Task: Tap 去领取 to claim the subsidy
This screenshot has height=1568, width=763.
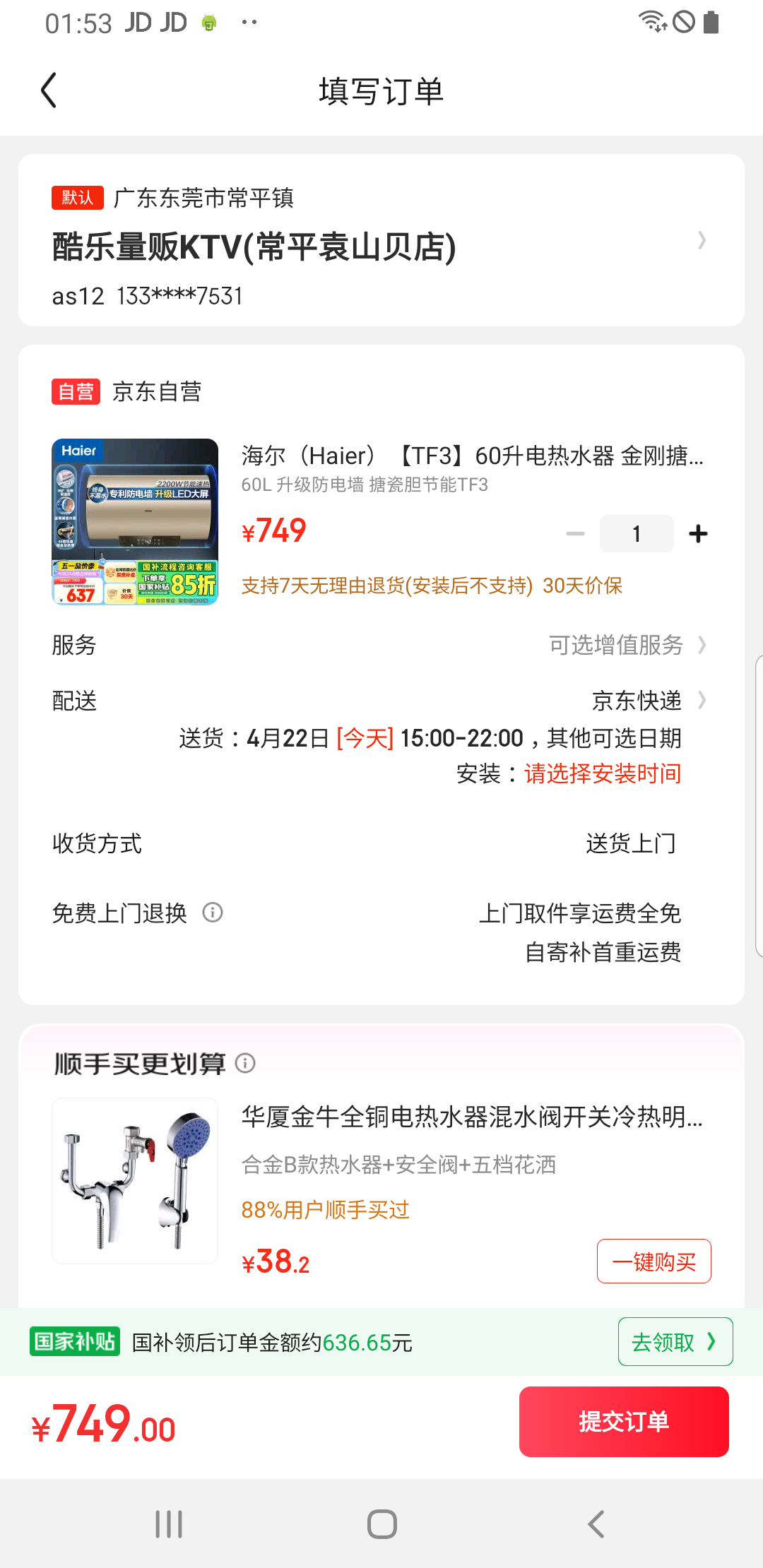Action: tap(674, 1341)
